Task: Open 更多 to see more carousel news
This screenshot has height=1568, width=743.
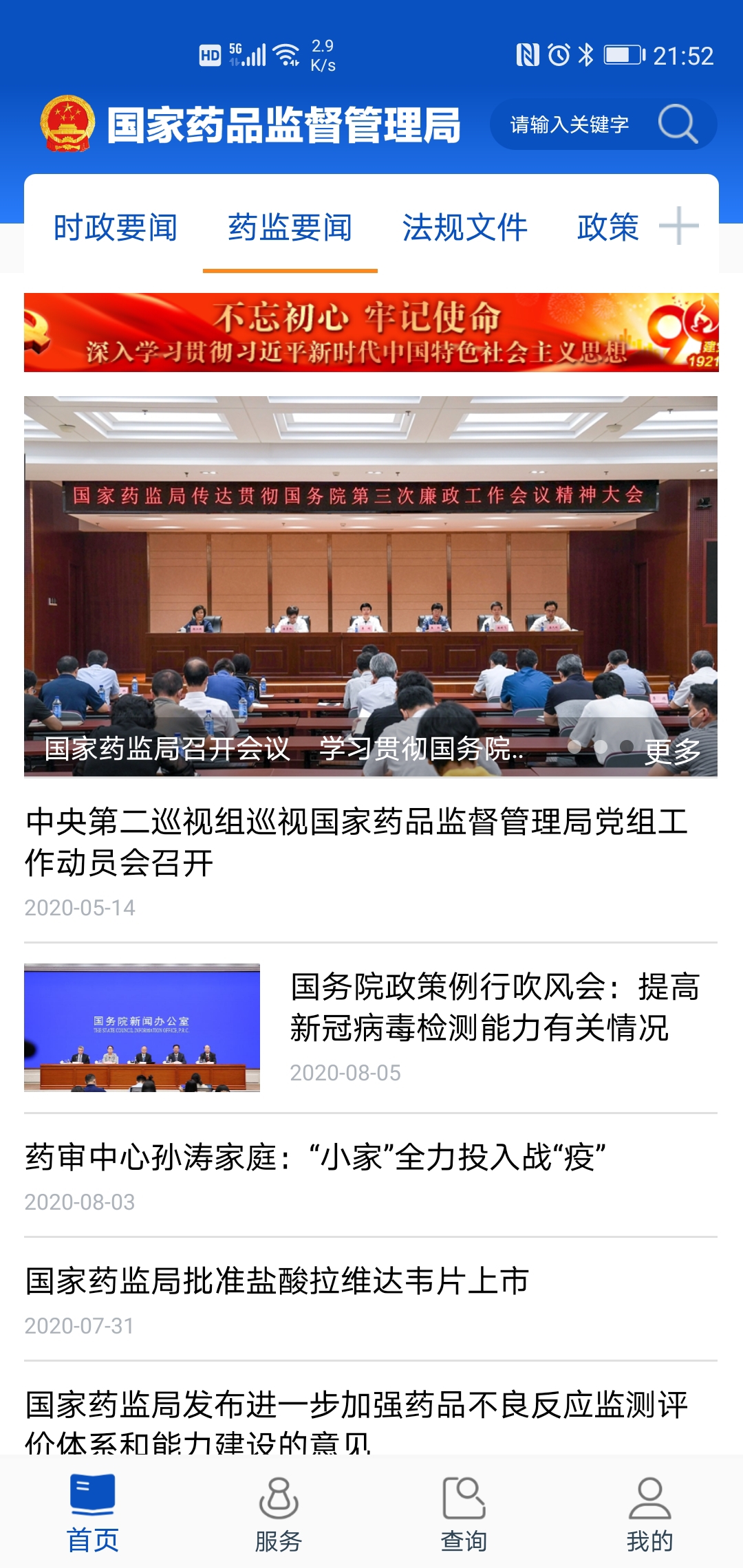Action: pyautogui.click(x=671, y=753)
